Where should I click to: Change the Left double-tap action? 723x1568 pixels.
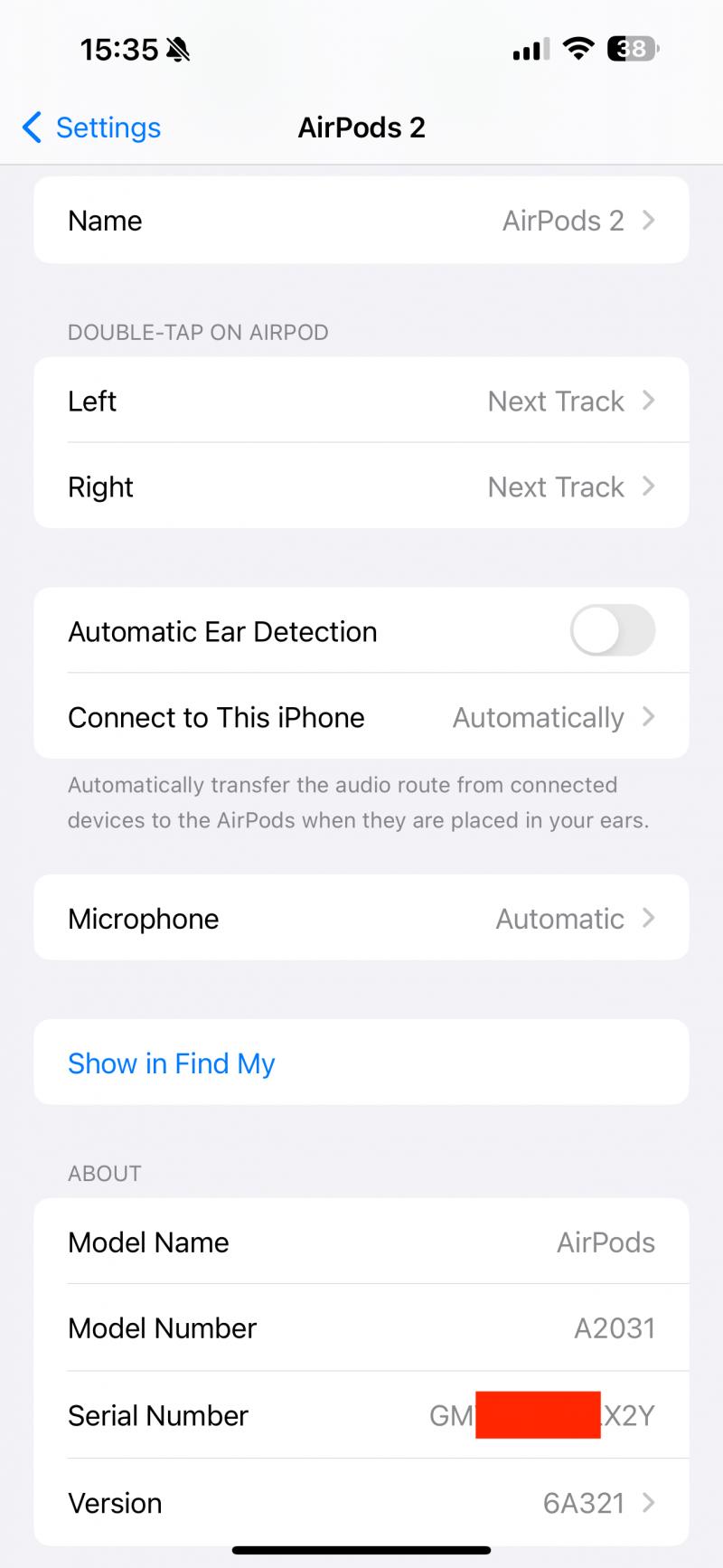[361, 401]
